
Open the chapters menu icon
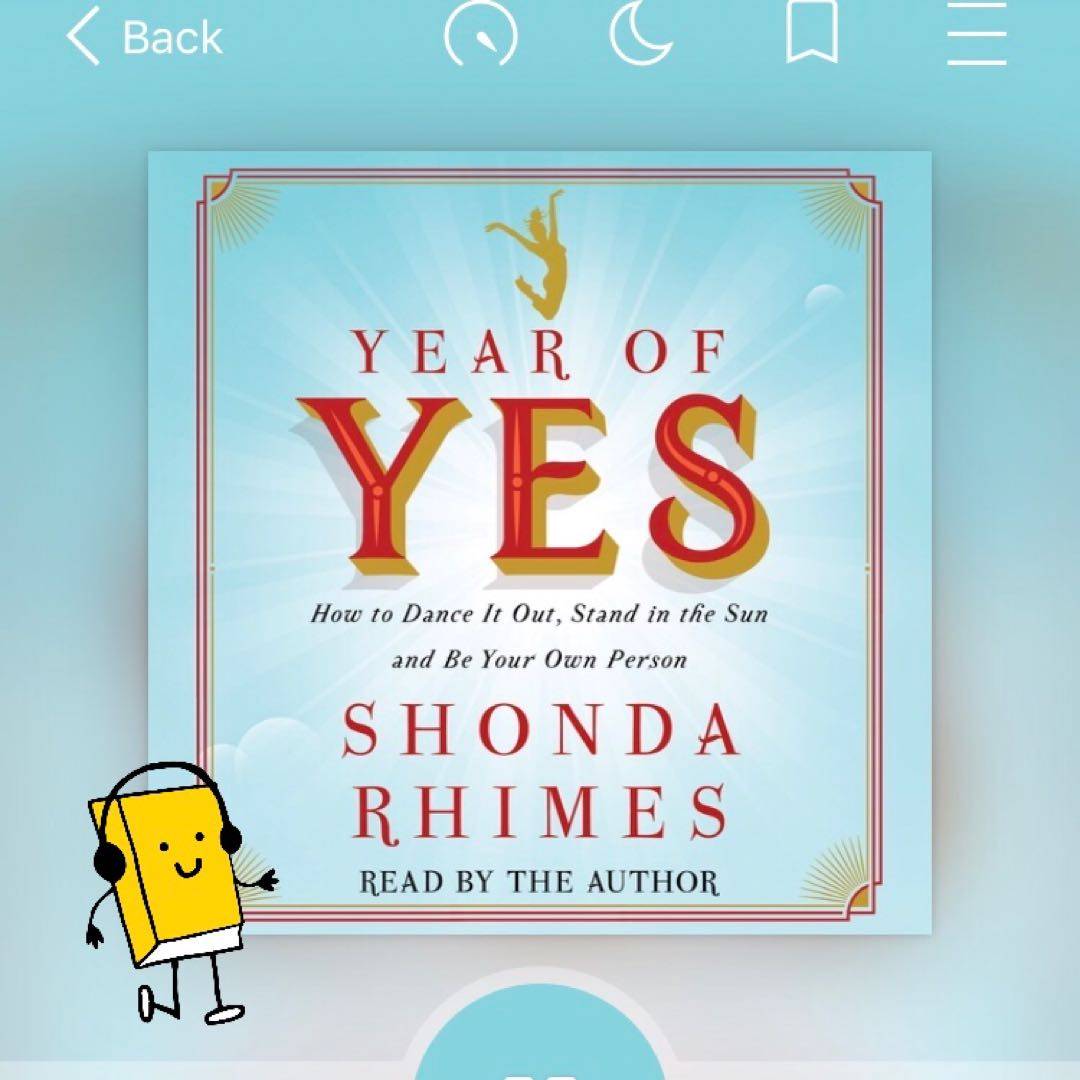pos(976,36)
